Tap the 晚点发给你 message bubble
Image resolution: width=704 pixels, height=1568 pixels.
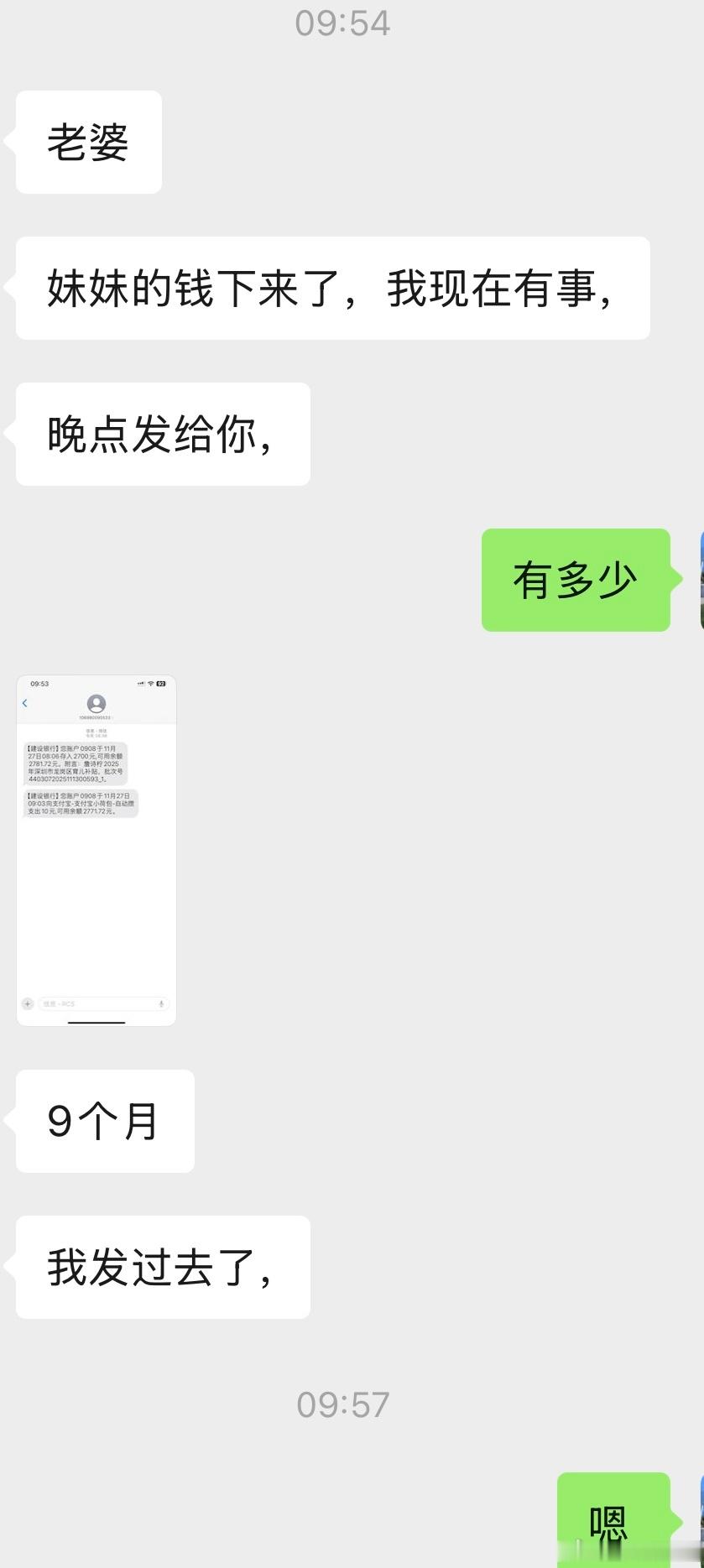(x=162, y=433)
